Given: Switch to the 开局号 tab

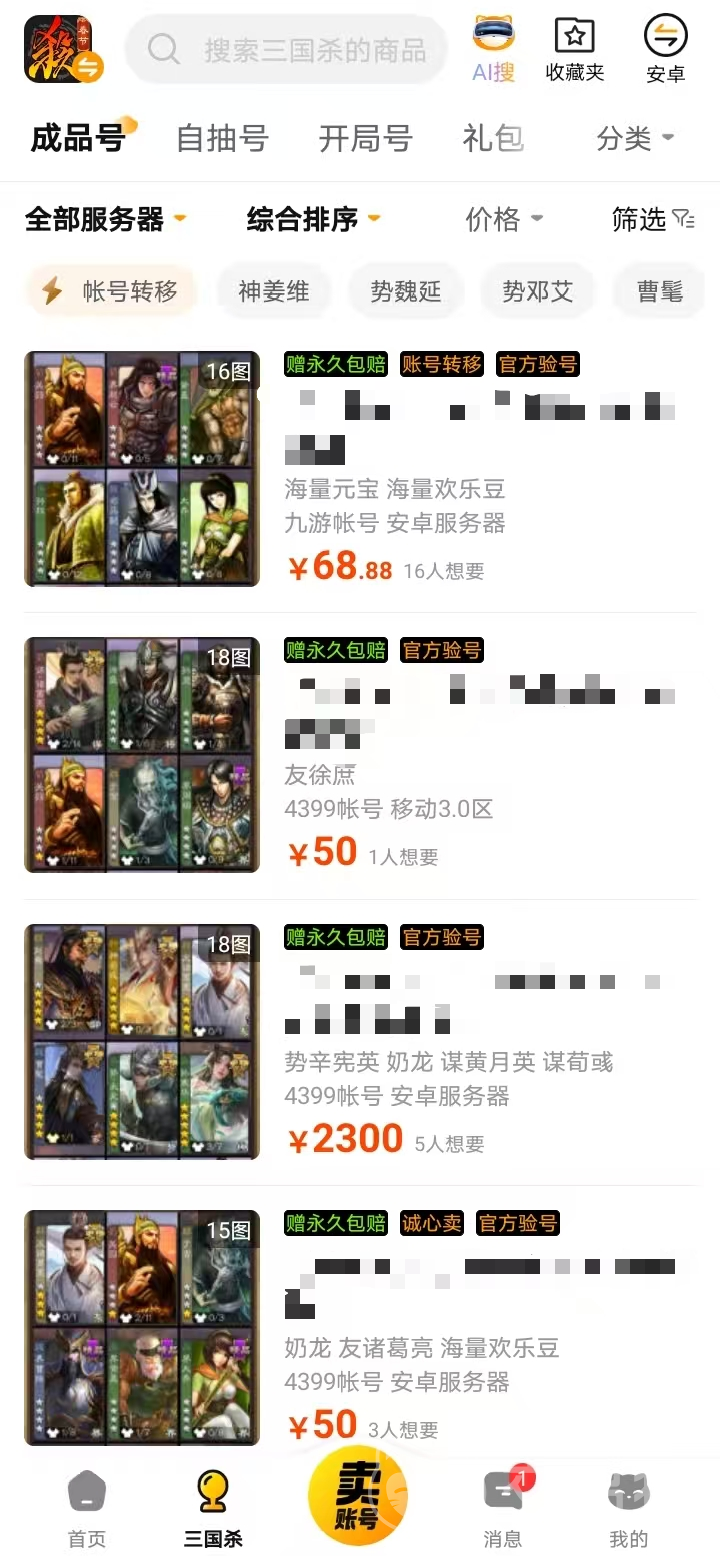Looking at the screenshot, I should (365, 138).
